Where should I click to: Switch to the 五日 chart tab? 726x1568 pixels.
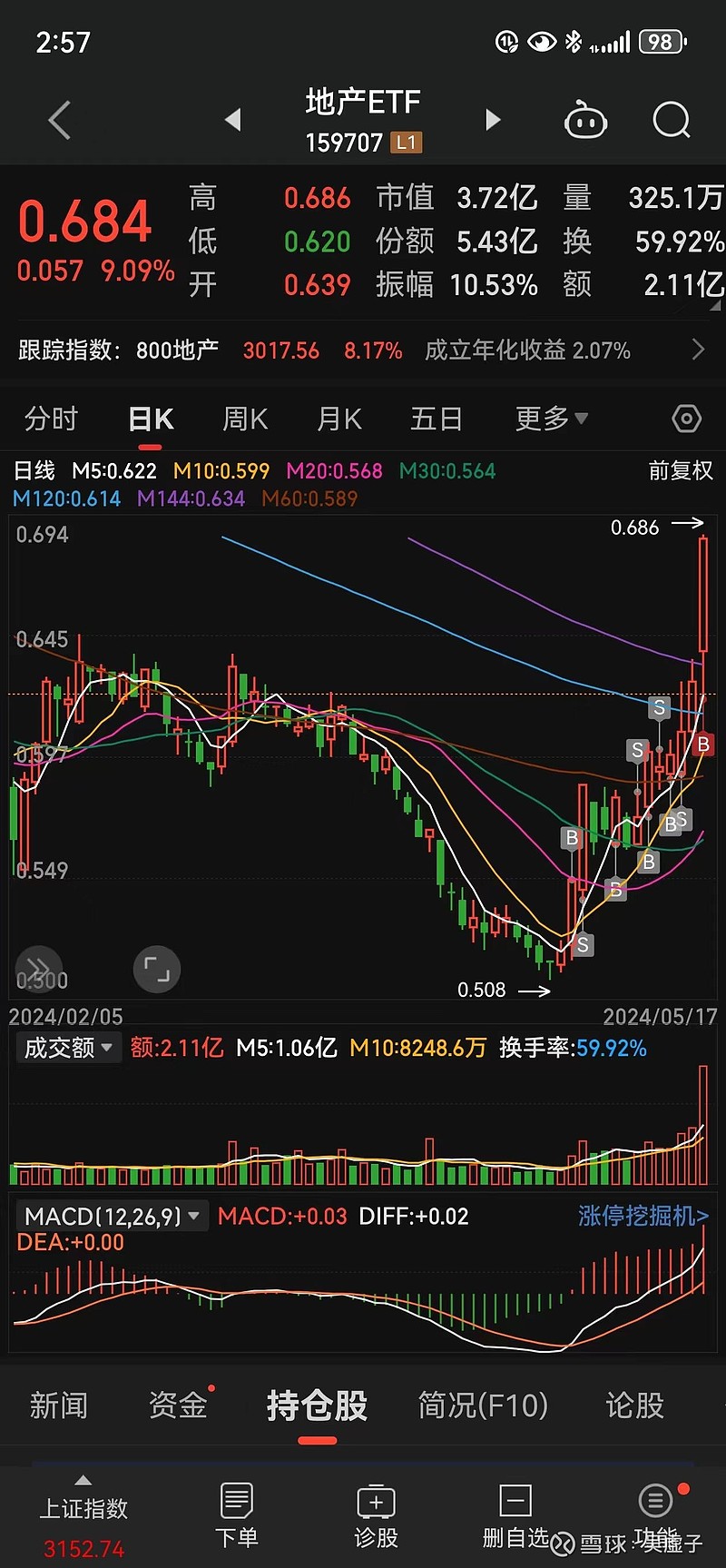(437, 419)
